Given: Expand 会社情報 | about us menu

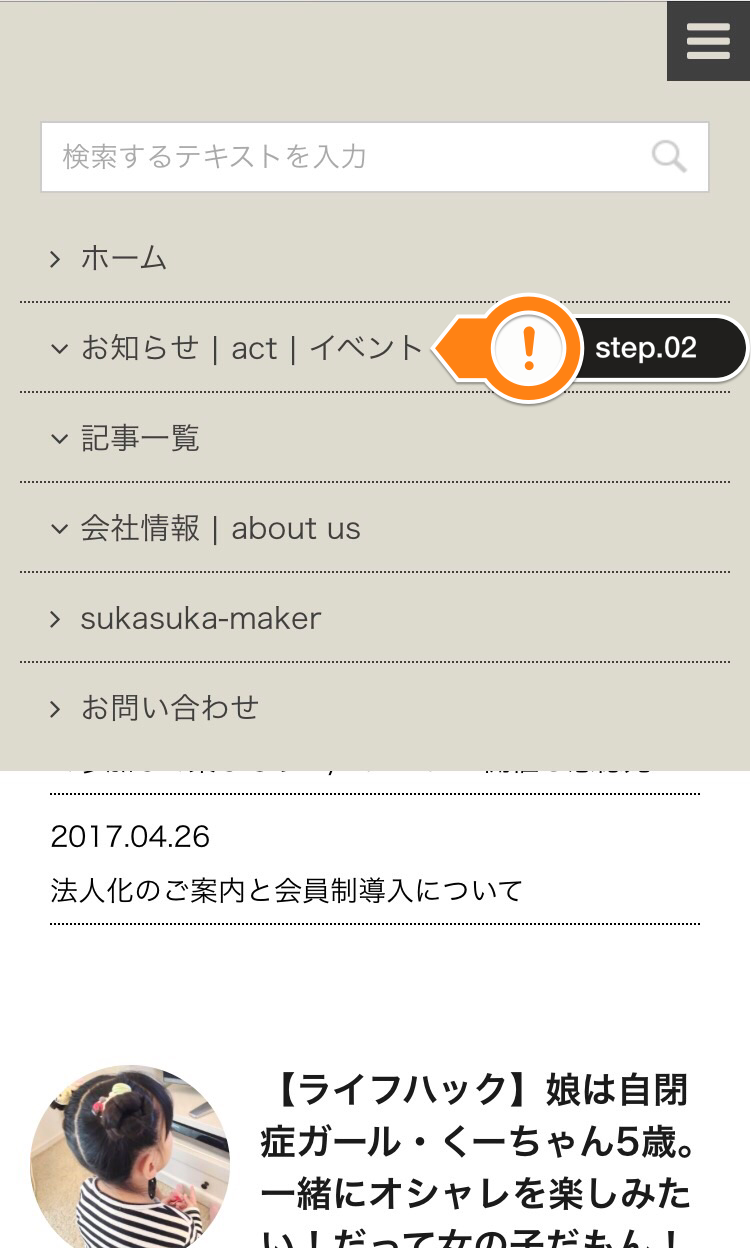Looking at the screenshot, I should coord(219,528).
